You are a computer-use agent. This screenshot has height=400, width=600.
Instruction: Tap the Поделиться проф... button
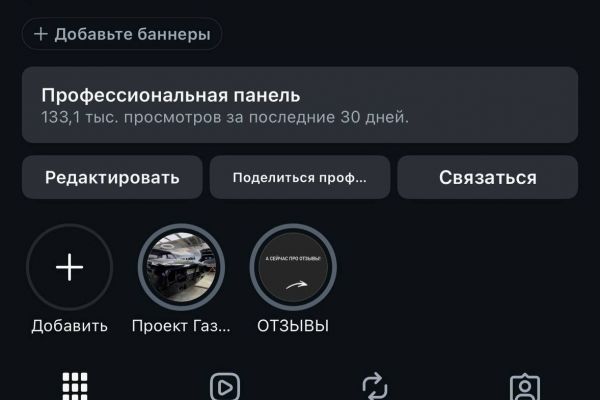coord(299,178)
